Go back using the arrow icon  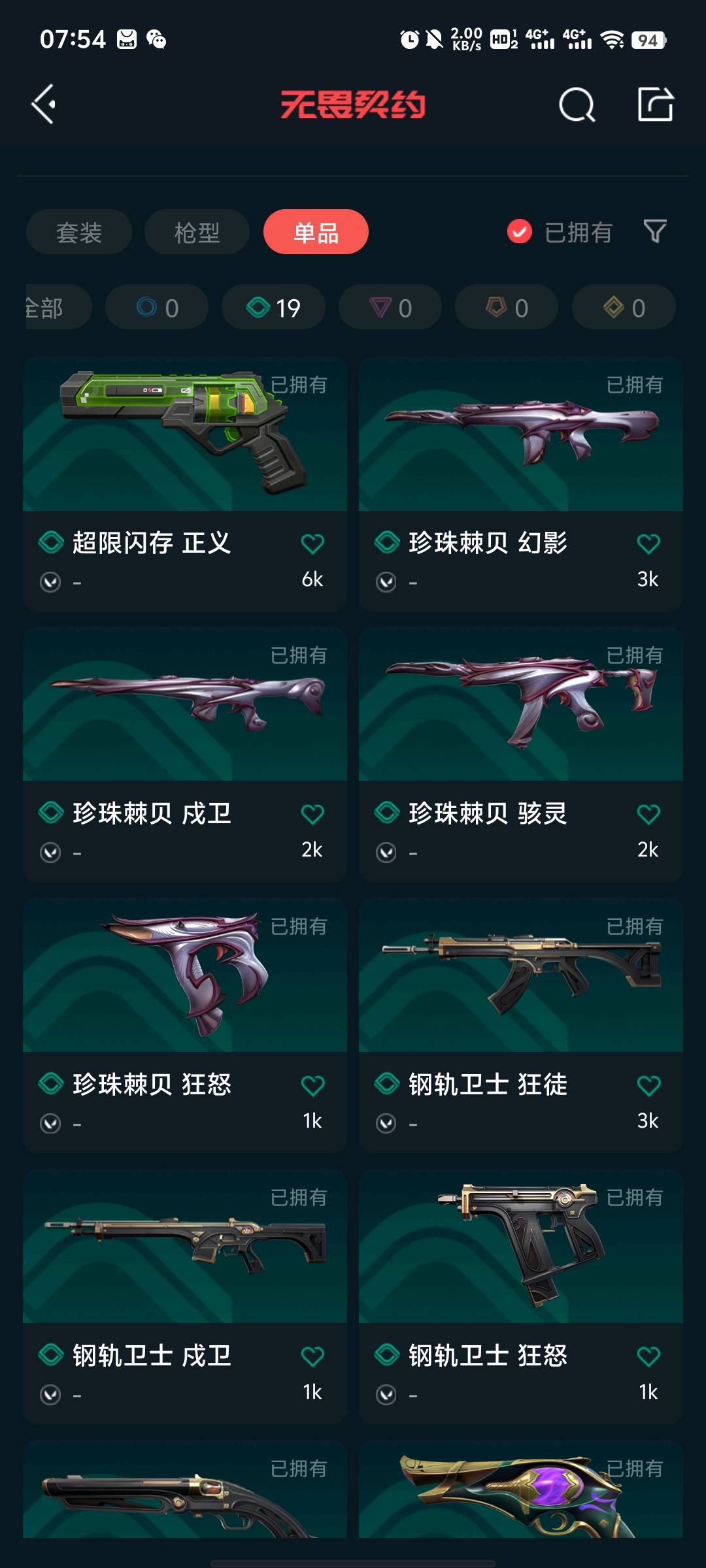pyautogui.click(x=44, y=105)
